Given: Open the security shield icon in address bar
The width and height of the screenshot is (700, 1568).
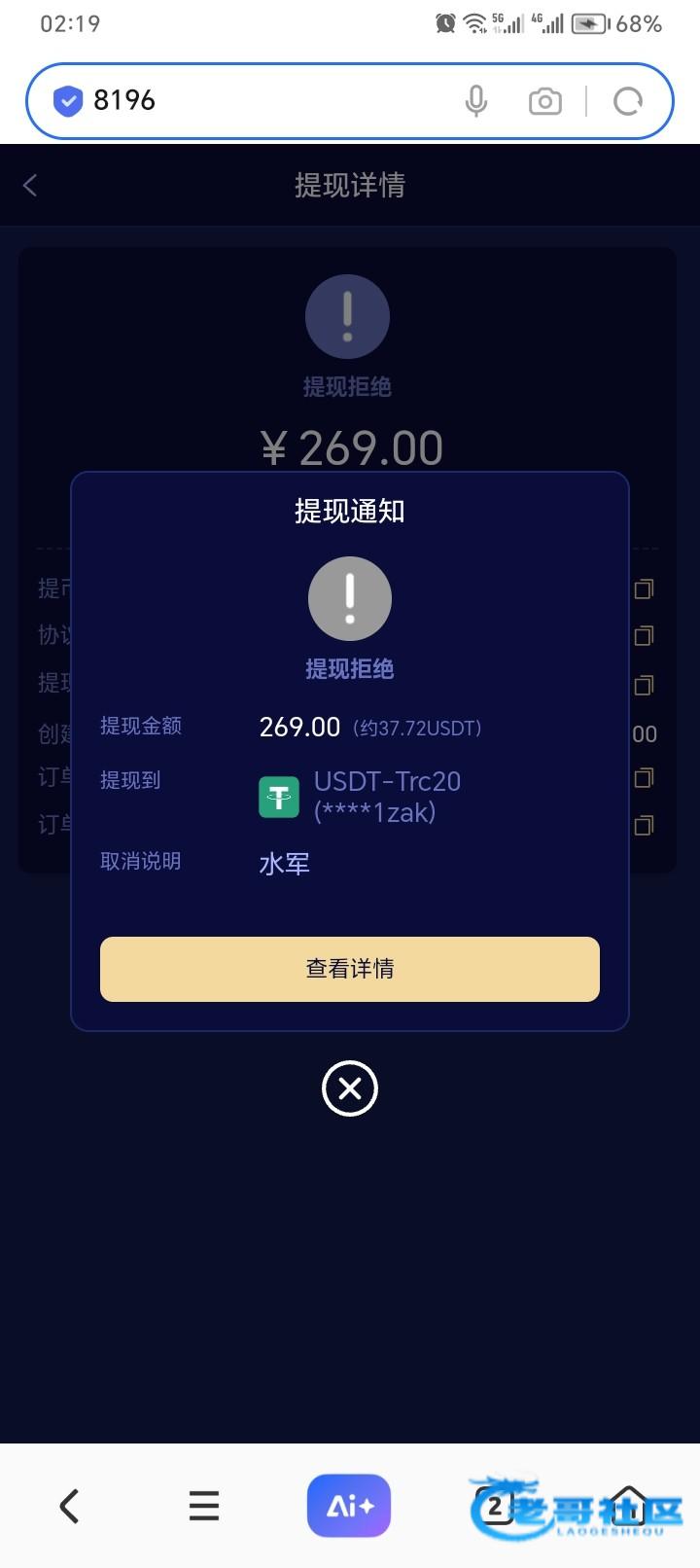Looking at the screenshot, I should pyautogui.click(x=67, y=101).
